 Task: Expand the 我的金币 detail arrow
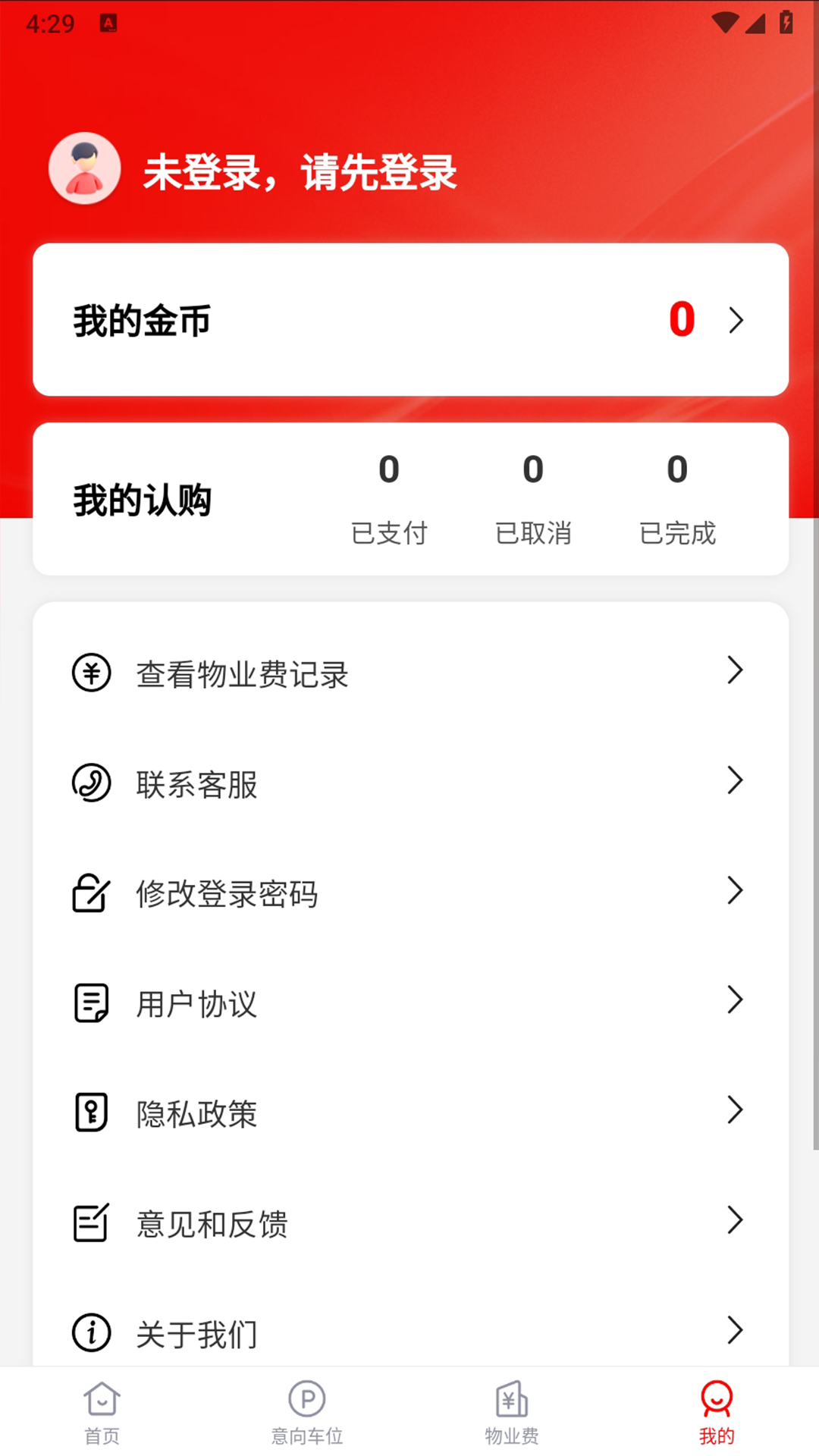734,320
